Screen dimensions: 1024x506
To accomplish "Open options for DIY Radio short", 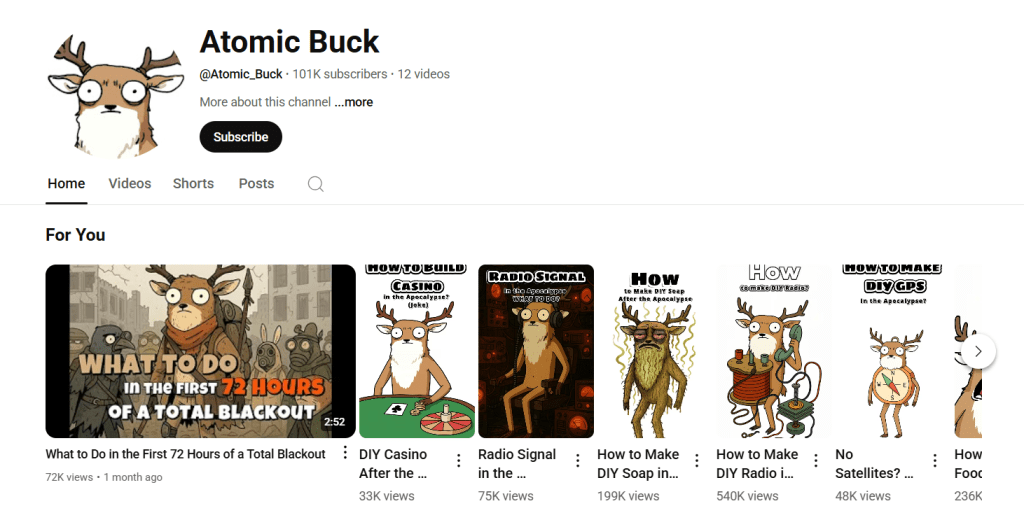I will [x=816, y=461].
